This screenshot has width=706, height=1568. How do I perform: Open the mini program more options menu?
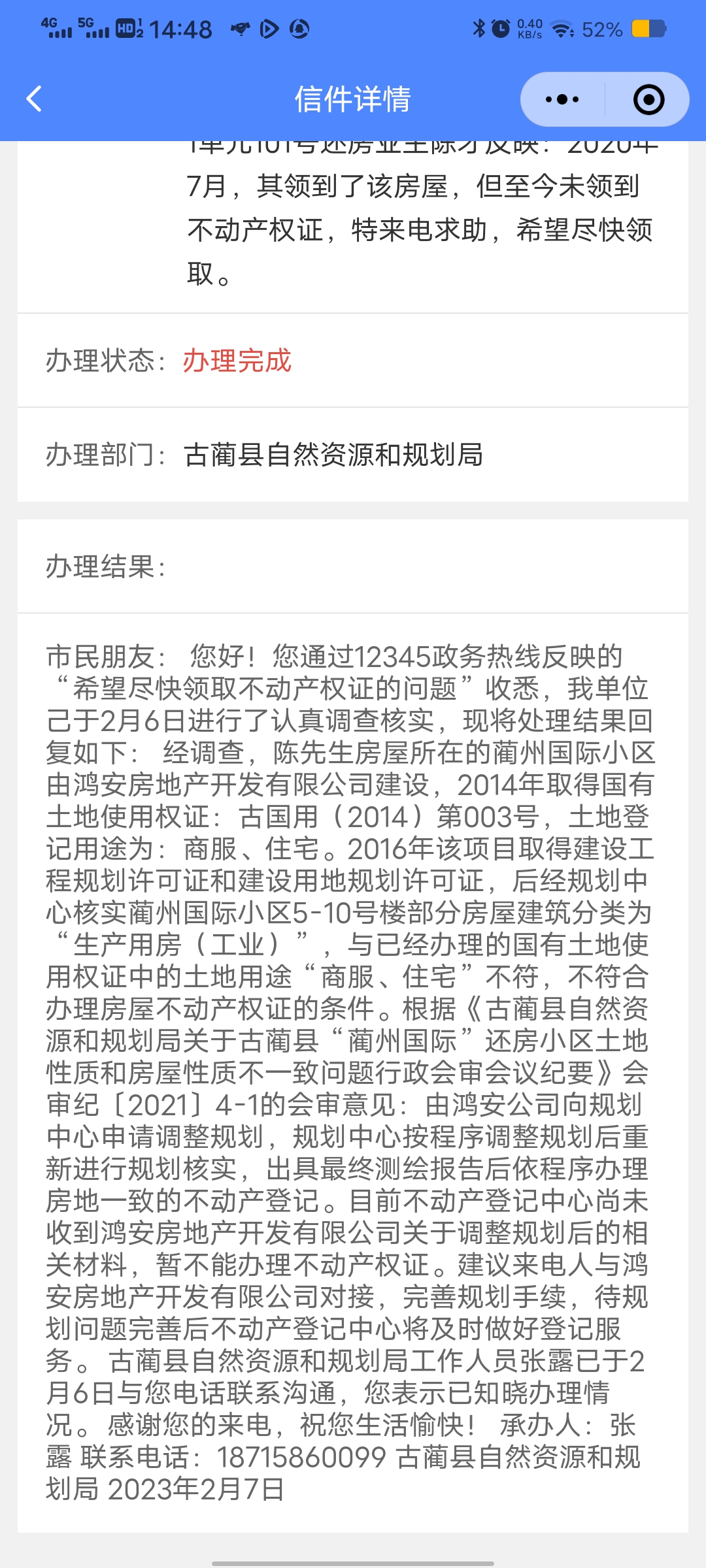point(562,99)
